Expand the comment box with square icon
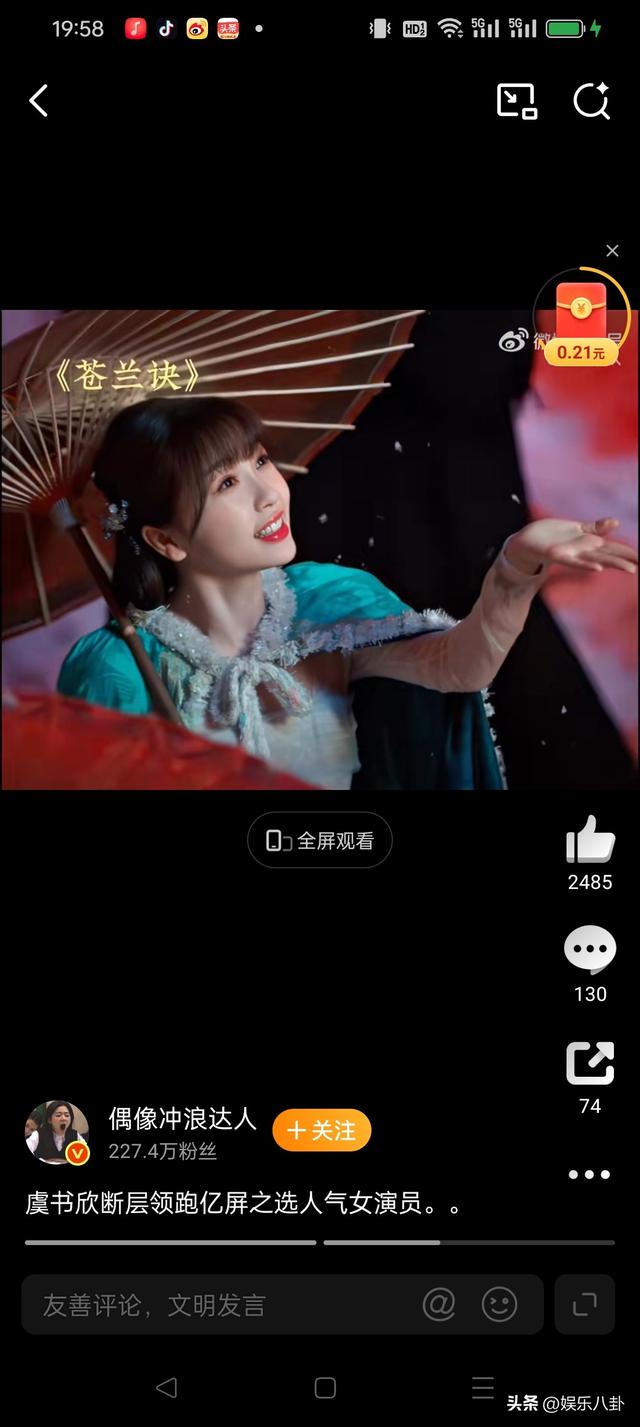640x1427 pixels. [x=584, y=1304]
